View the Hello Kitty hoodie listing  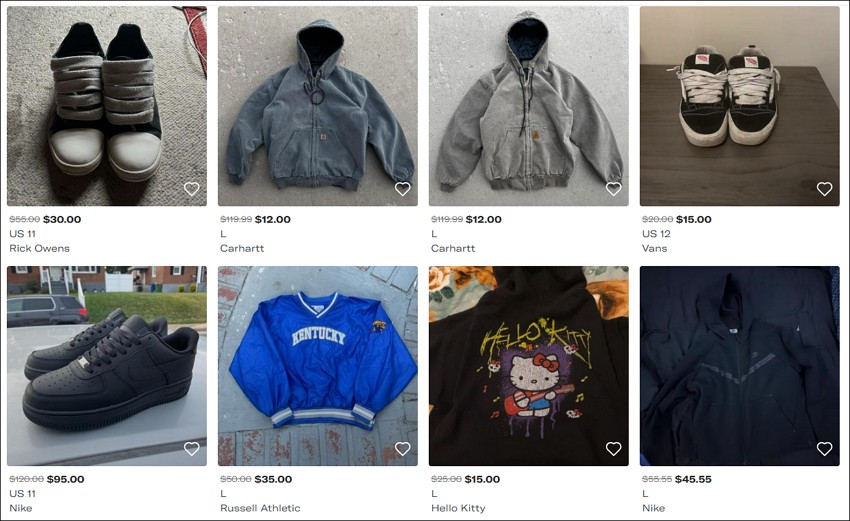[528, 365]
